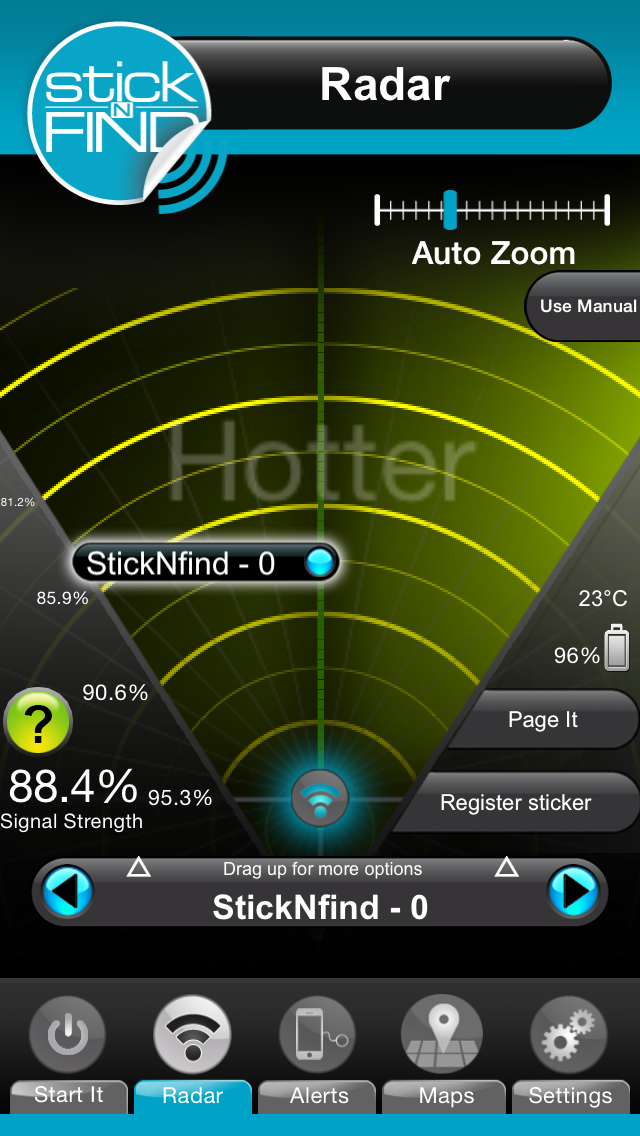Open the question mark help icon
Screen dimensions: 640x1136
(x=38, y=721)
